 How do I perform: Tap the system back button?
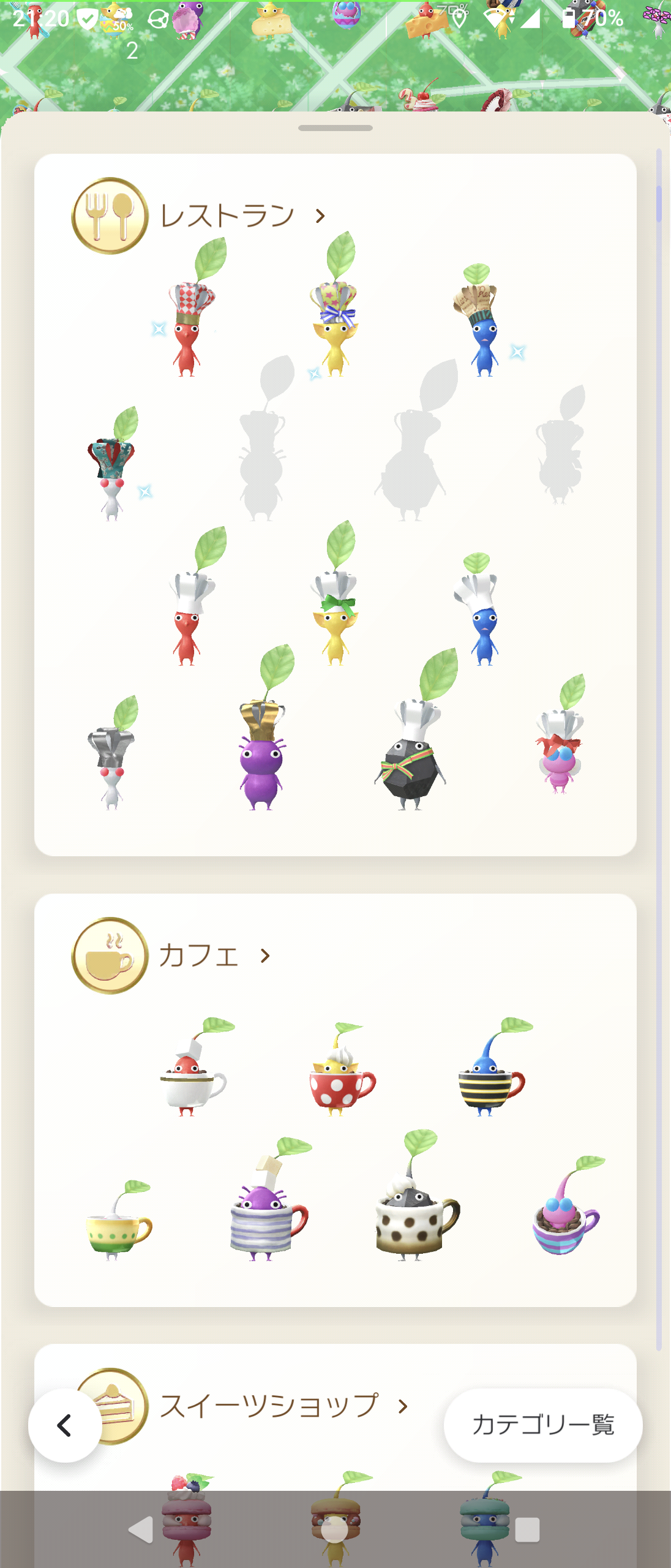(141, 1529)
